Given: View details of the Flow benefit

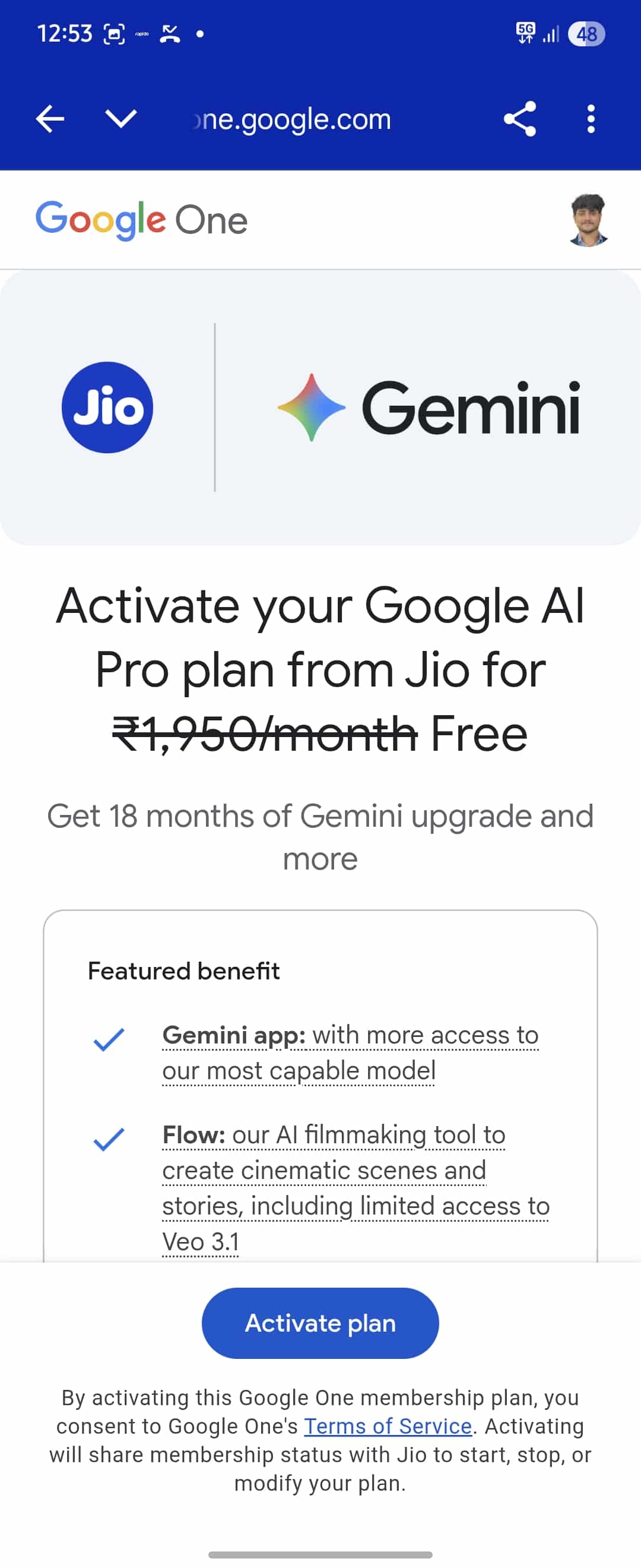Looking at the screenshot, I should (x=355, y=1187).
